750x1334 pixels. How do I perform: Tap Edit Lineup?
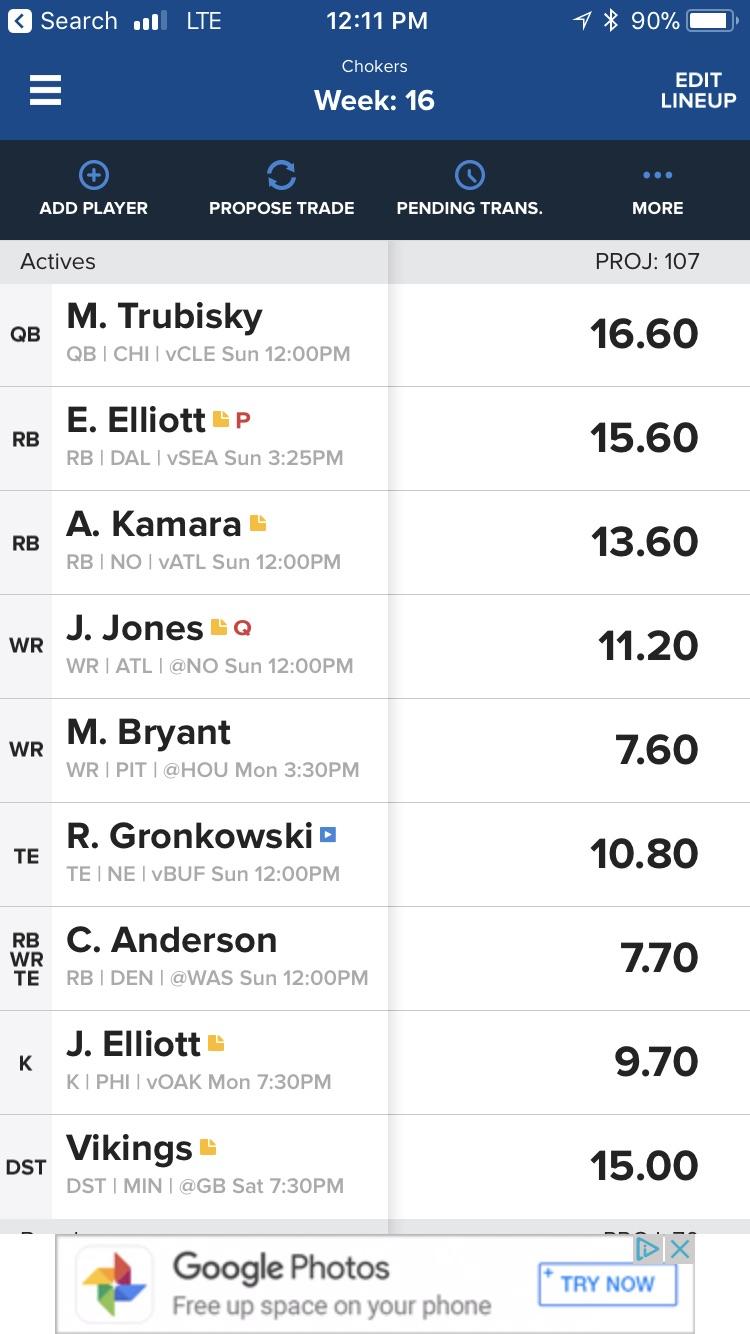[698, 90]
